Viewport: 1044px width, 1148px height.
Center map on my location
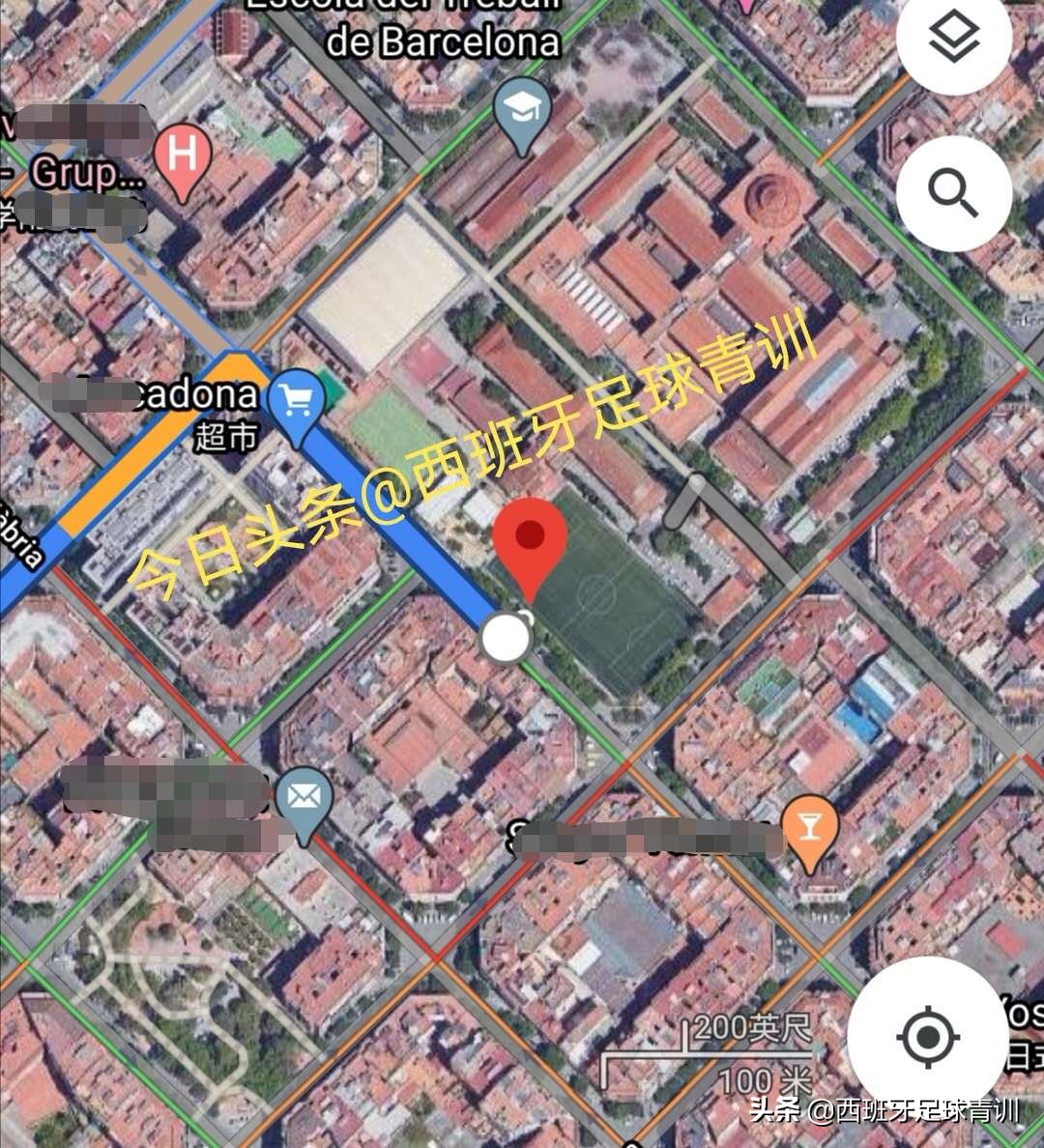[927, 1038]
